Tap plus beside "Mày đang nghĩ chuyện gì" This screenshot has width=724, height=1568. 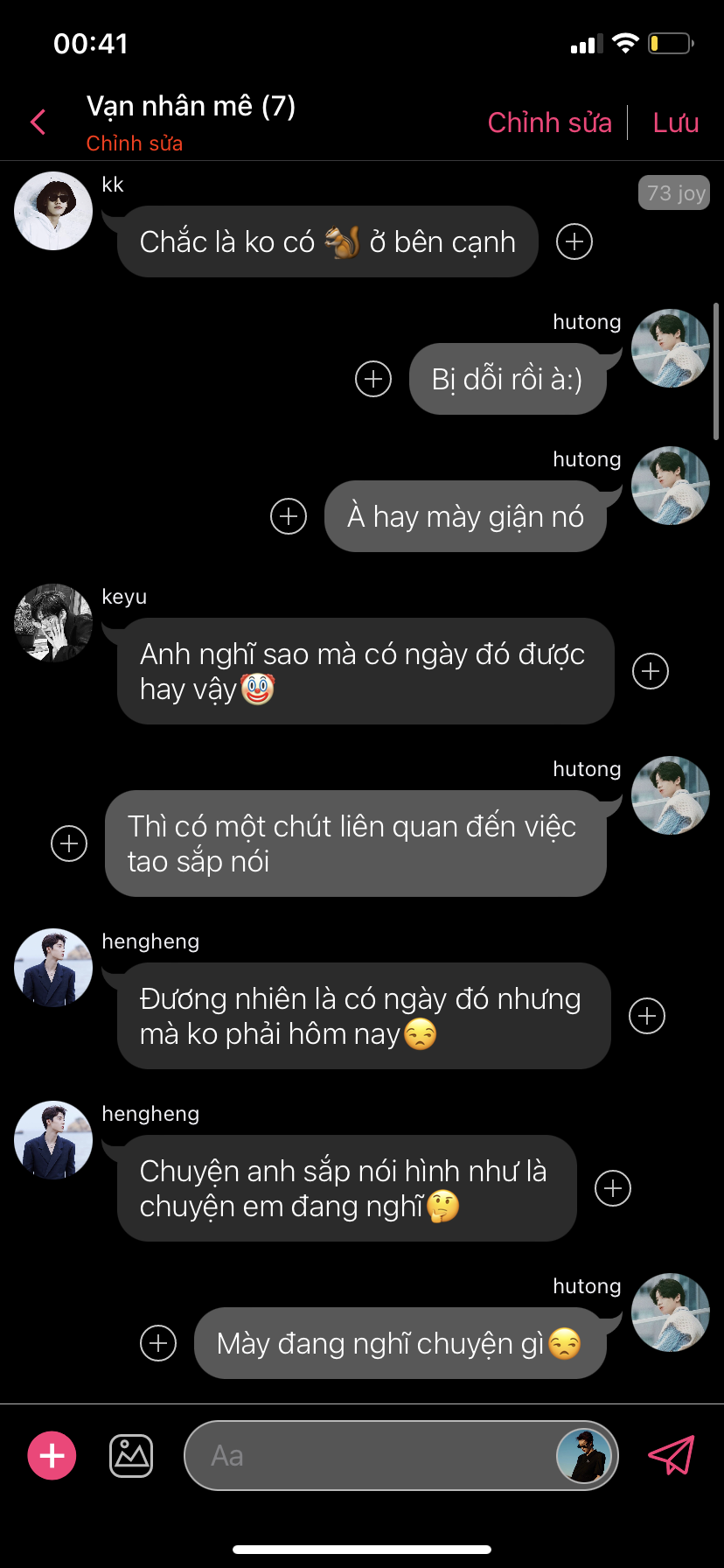click(x=158, y=1343)
